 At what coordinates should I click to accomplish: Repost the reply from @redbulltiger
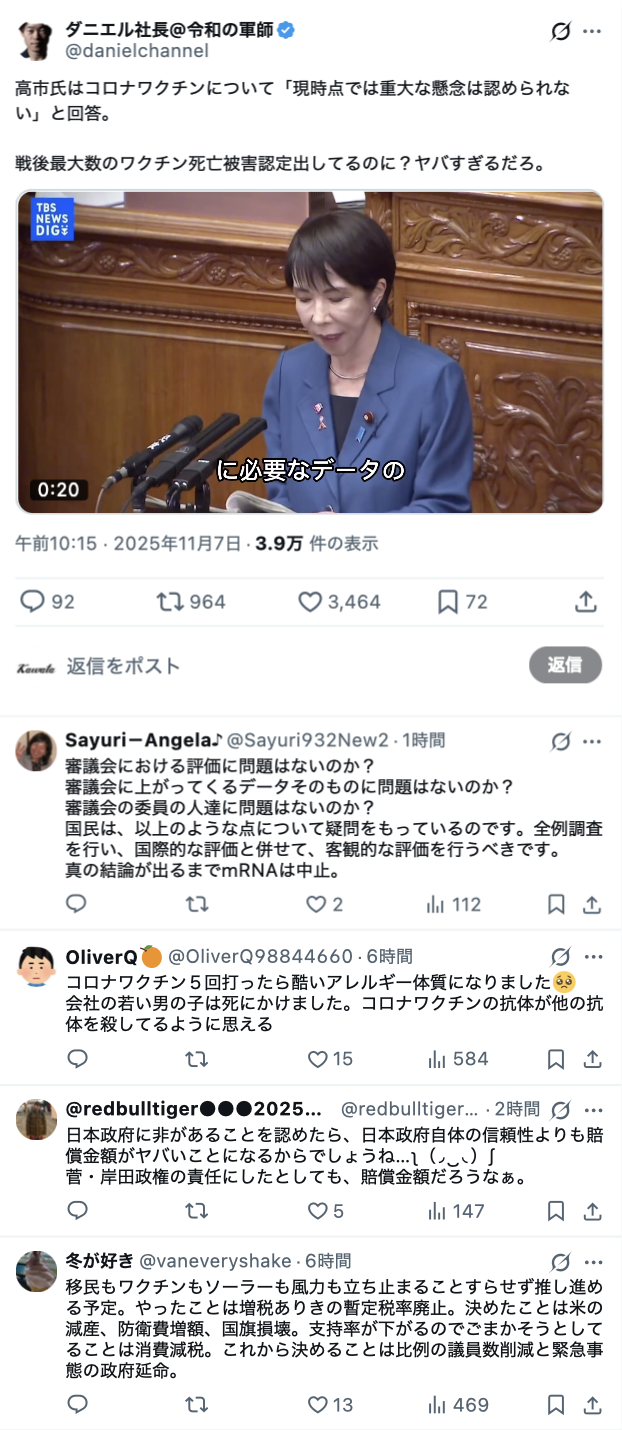click(x=197, y=1211)
